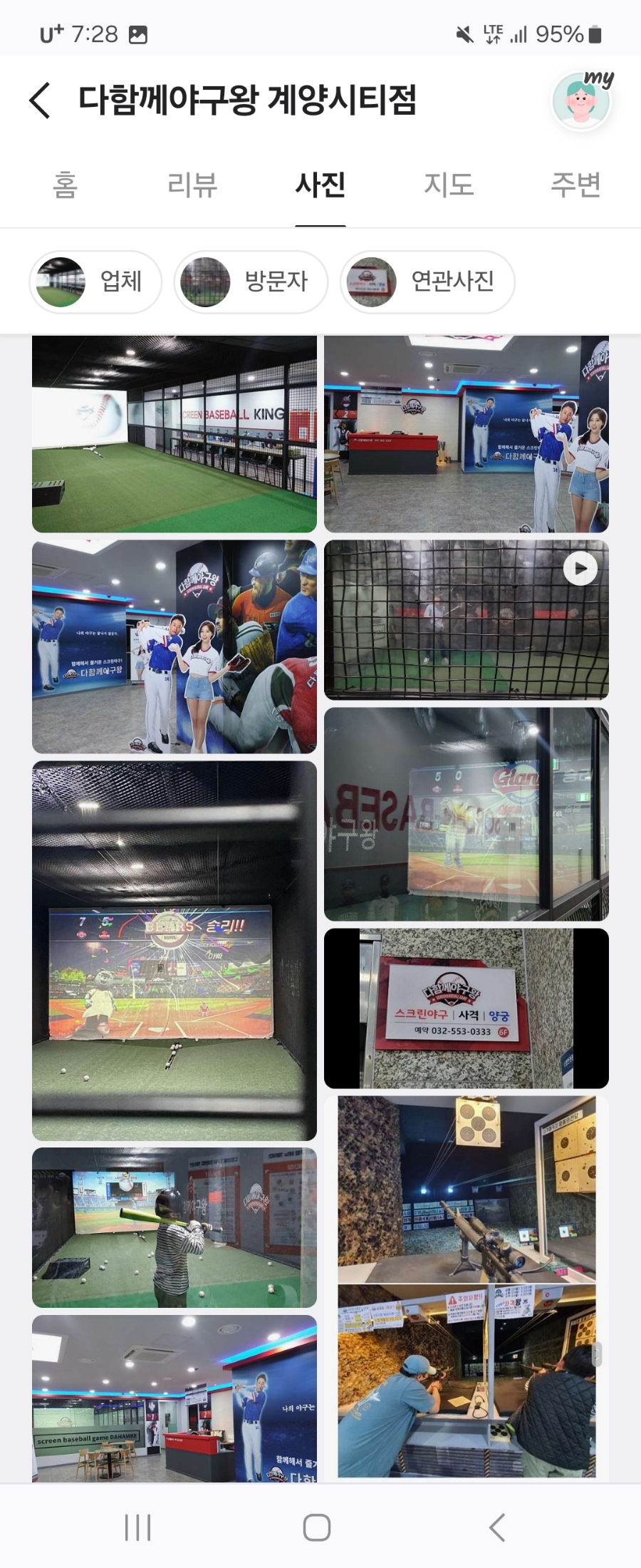Open the my profile avatar

tap(581, 102)
